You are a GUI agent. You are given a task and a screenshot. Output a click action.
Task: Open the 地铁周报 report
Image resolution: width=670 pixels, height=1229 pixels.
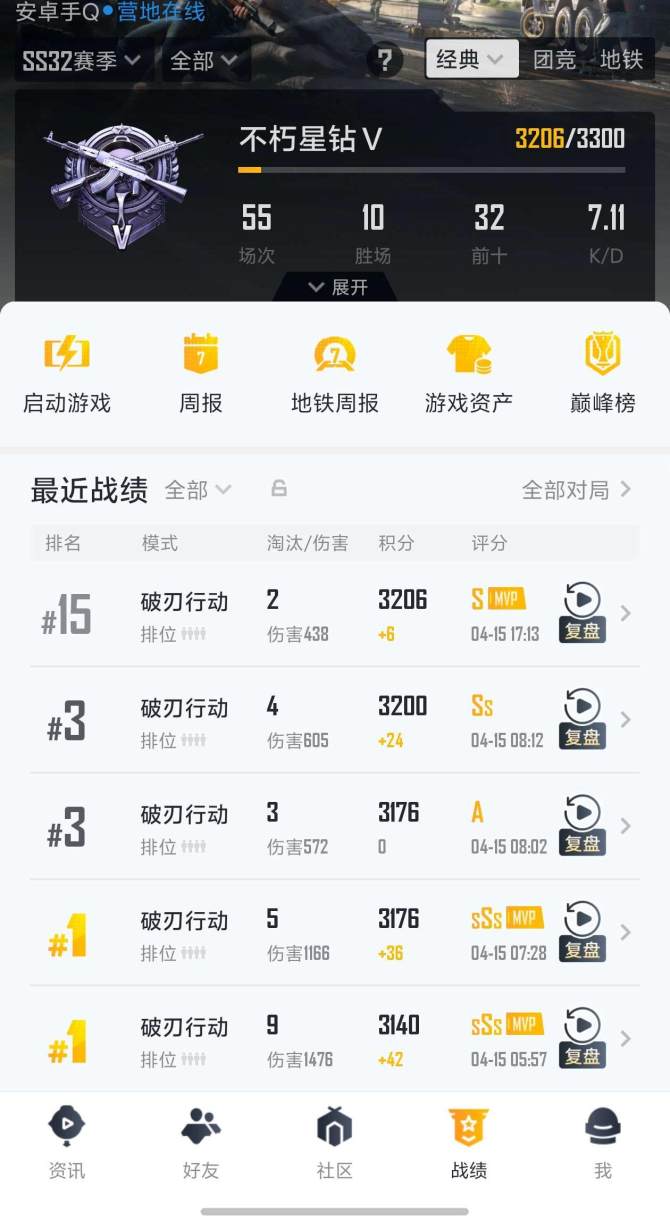point(335,374)
